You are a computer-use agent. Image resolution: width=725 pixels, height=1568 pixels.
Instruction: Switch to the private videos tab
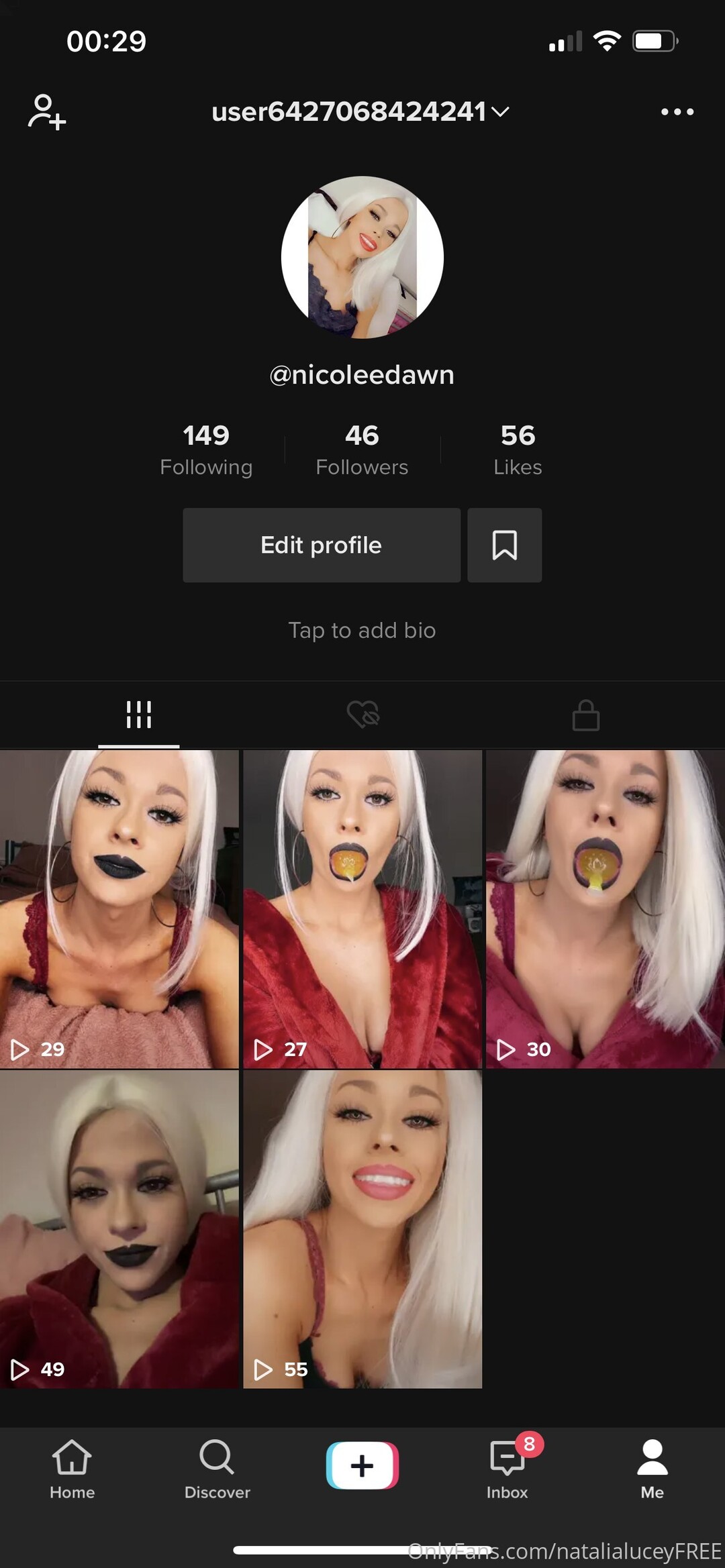click(585, 715)
